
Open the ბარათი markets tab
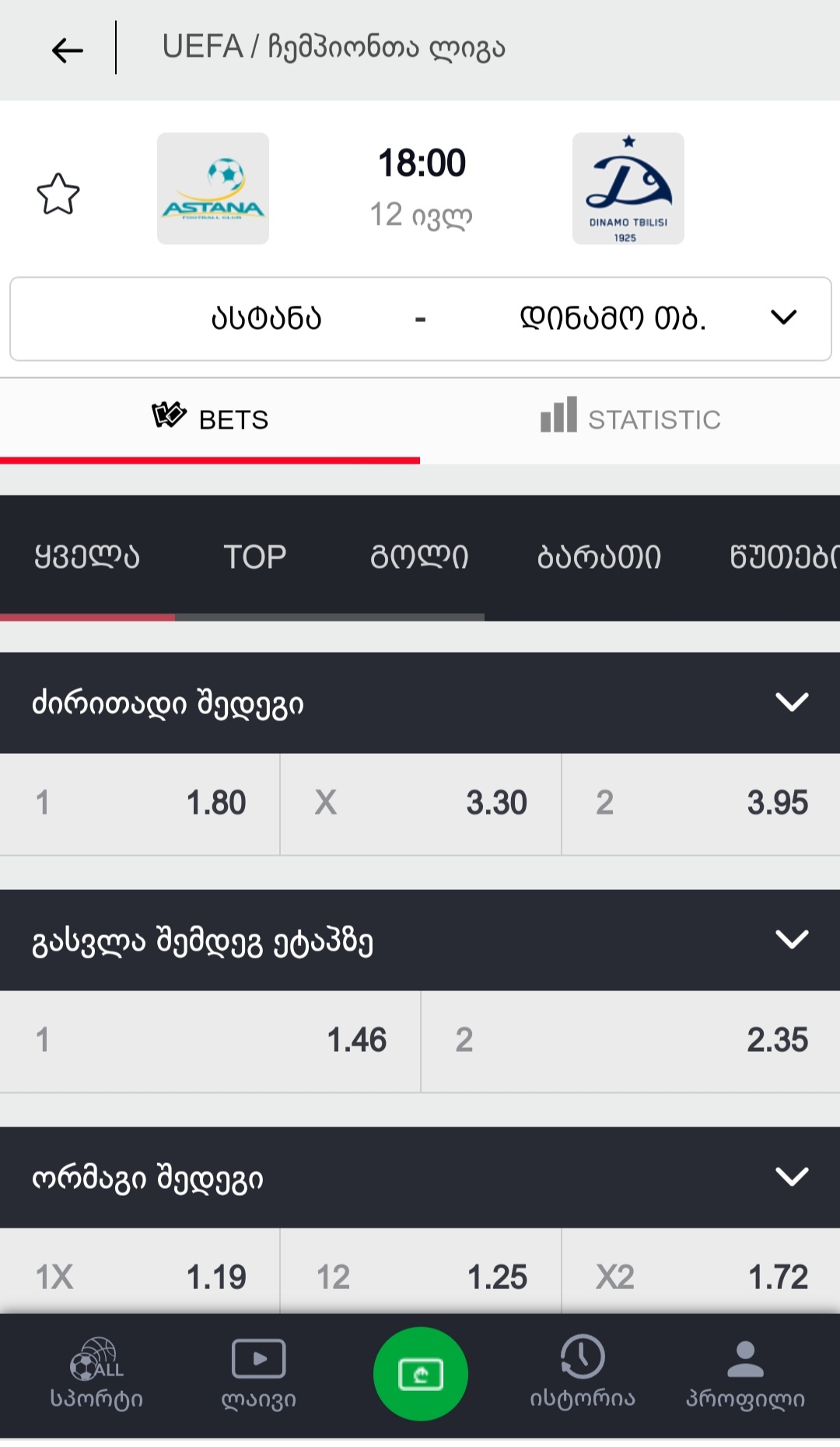coord(599,557)
